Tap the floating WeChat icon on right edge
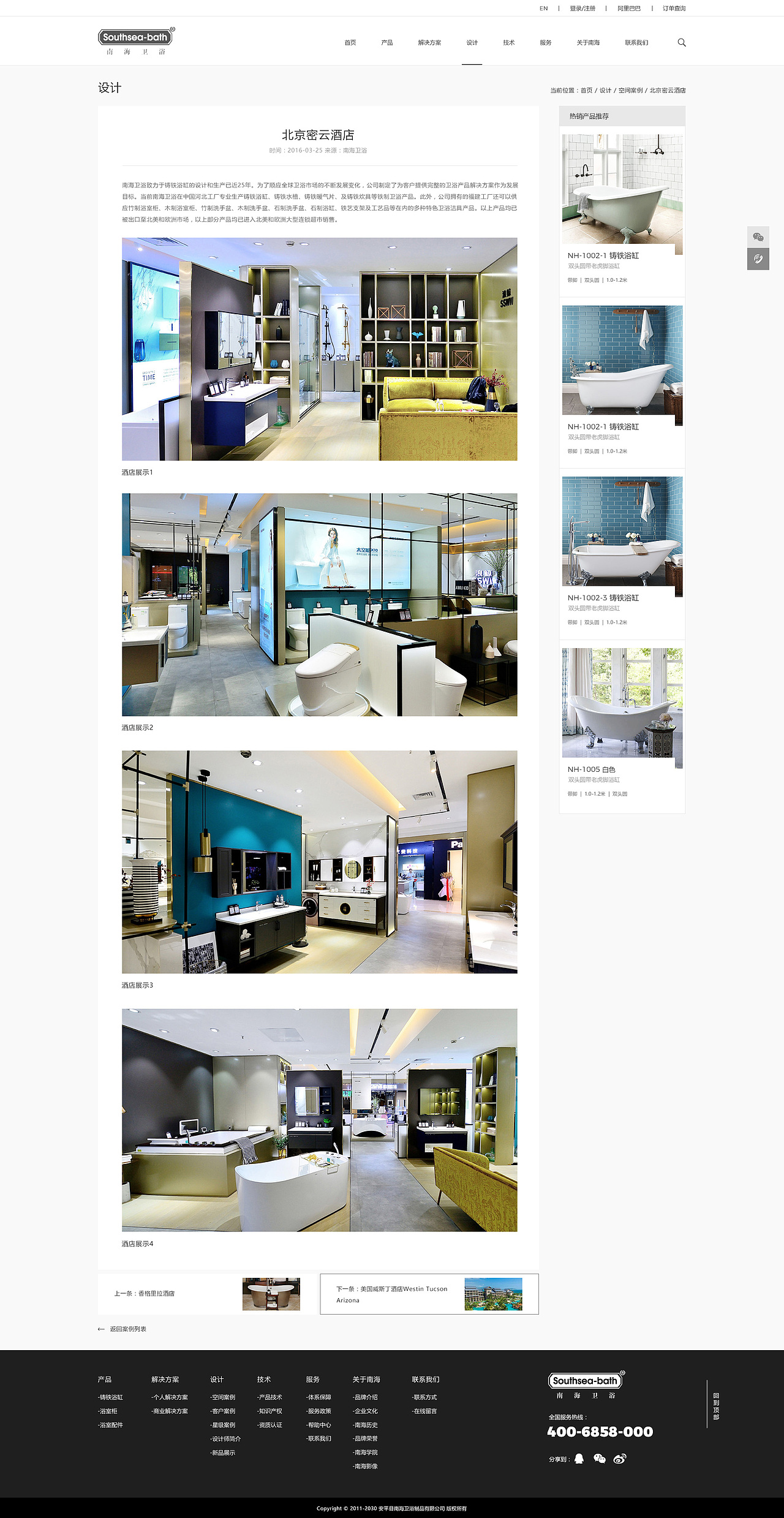 pyautogui.click(x=758, y=237)
